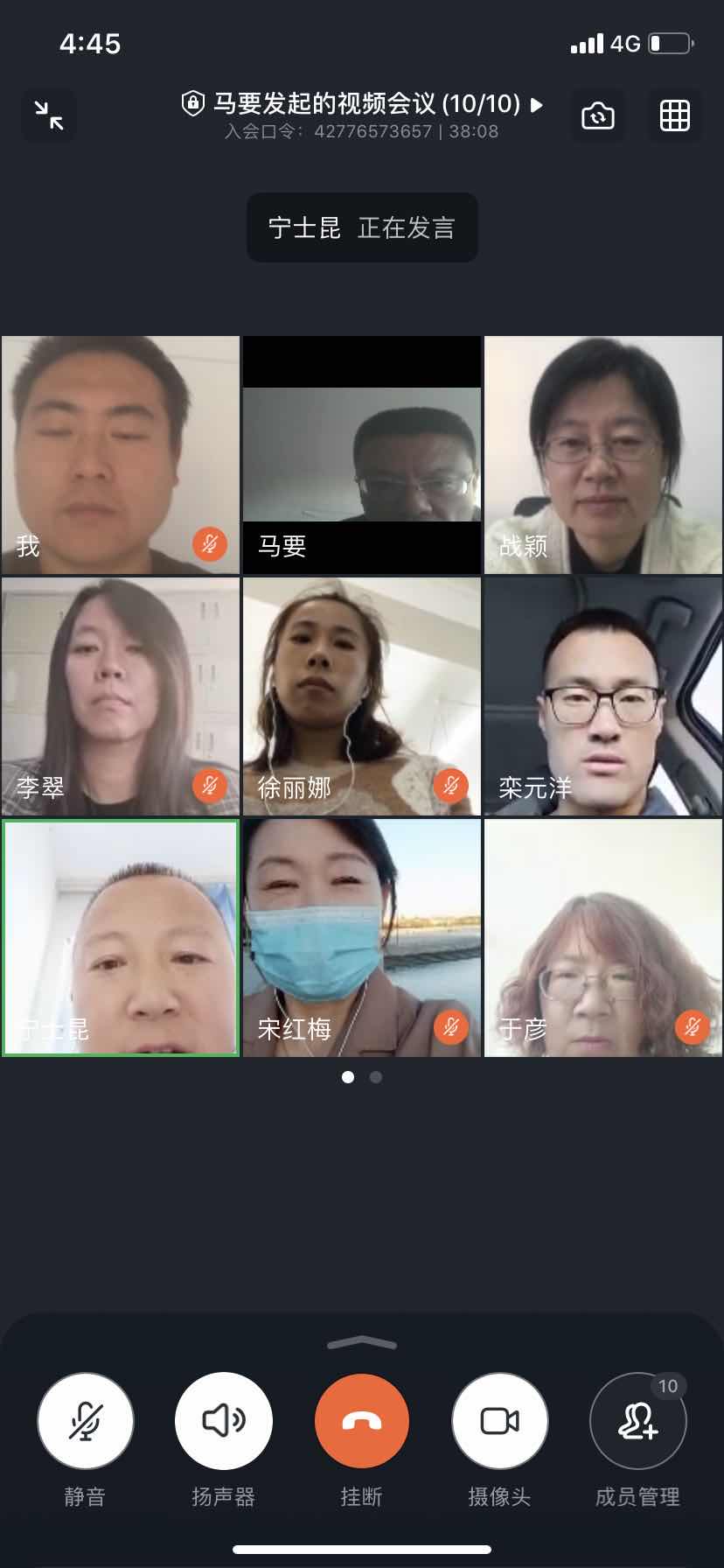Select 马要's video tile
Viewport: 724px width, 1568px height.
pos(362,455)
